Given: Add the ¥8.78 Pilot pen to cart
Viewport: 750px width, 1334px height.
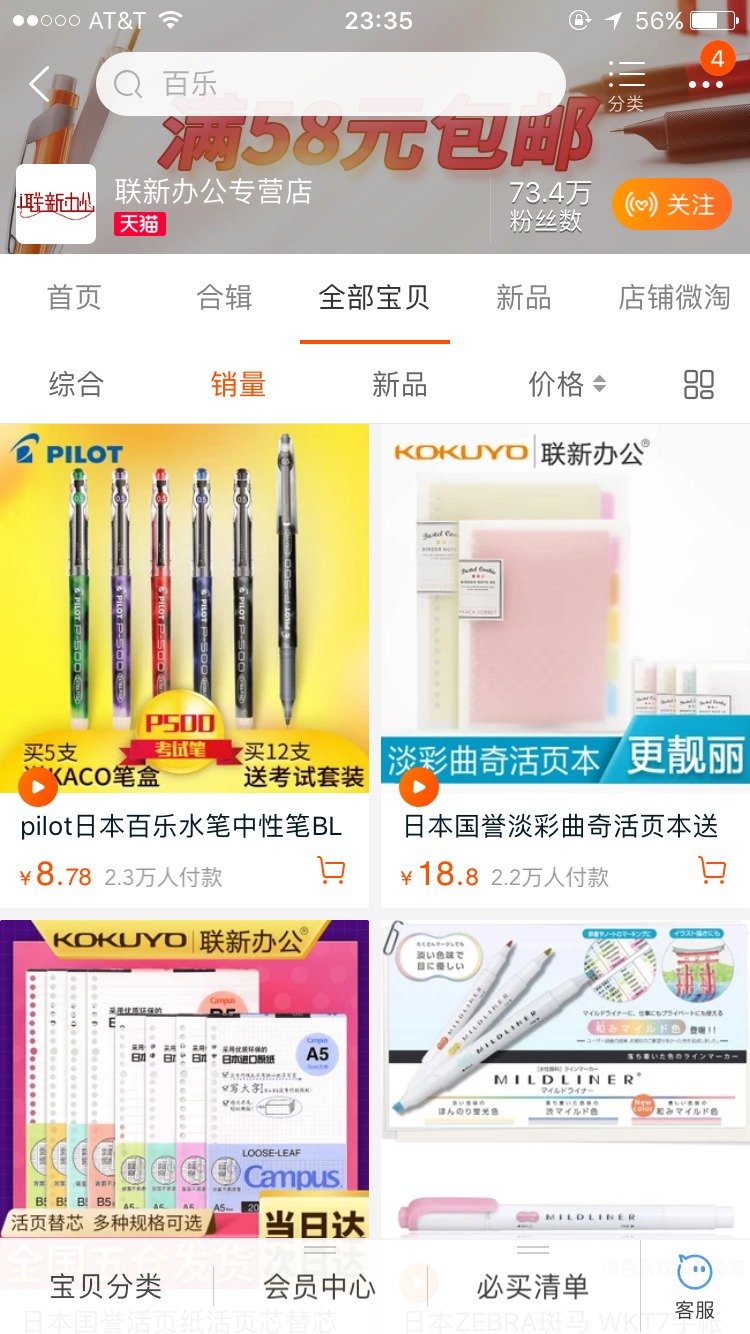Looking at the screenshot, I should point(331,871).
